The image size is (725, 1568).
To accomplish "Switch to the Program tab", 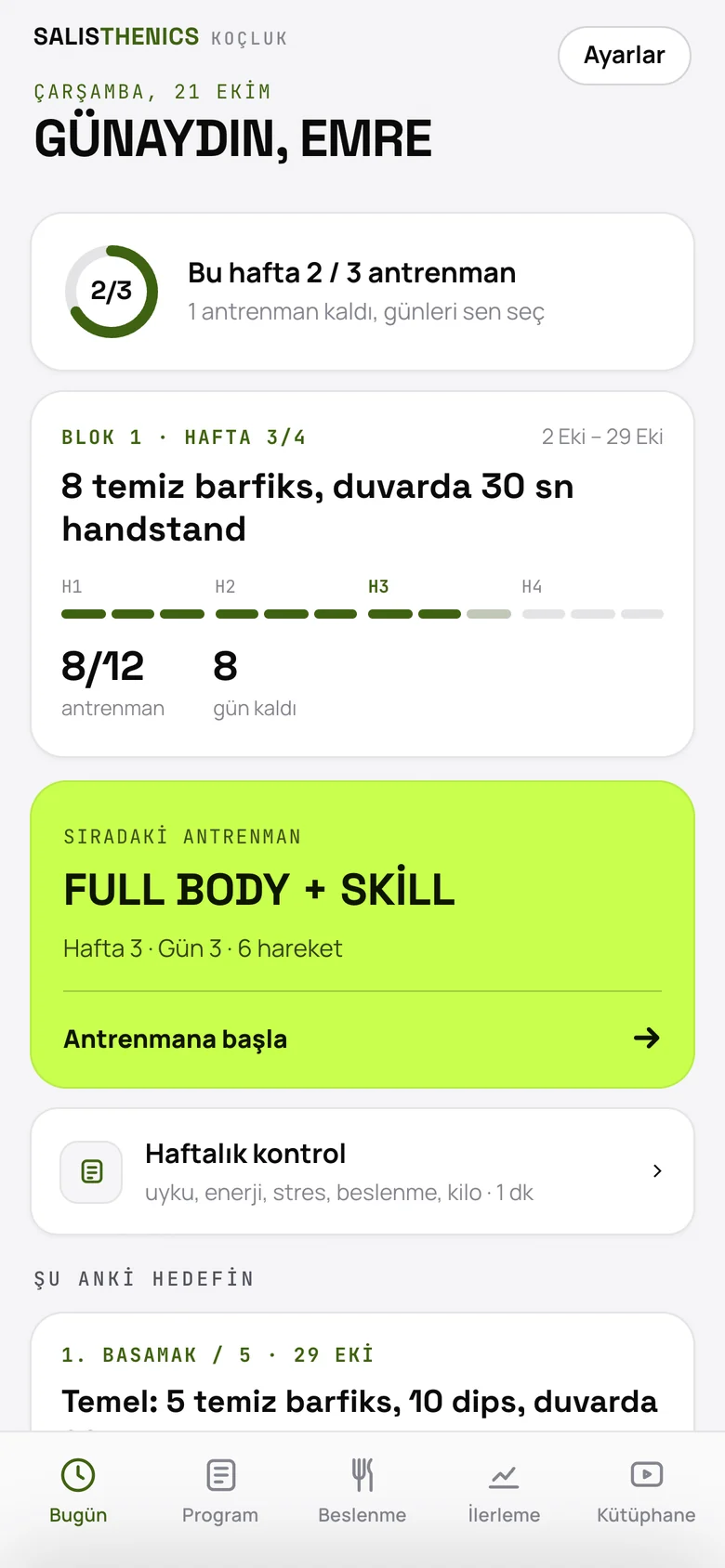I will coord(220,1491).
